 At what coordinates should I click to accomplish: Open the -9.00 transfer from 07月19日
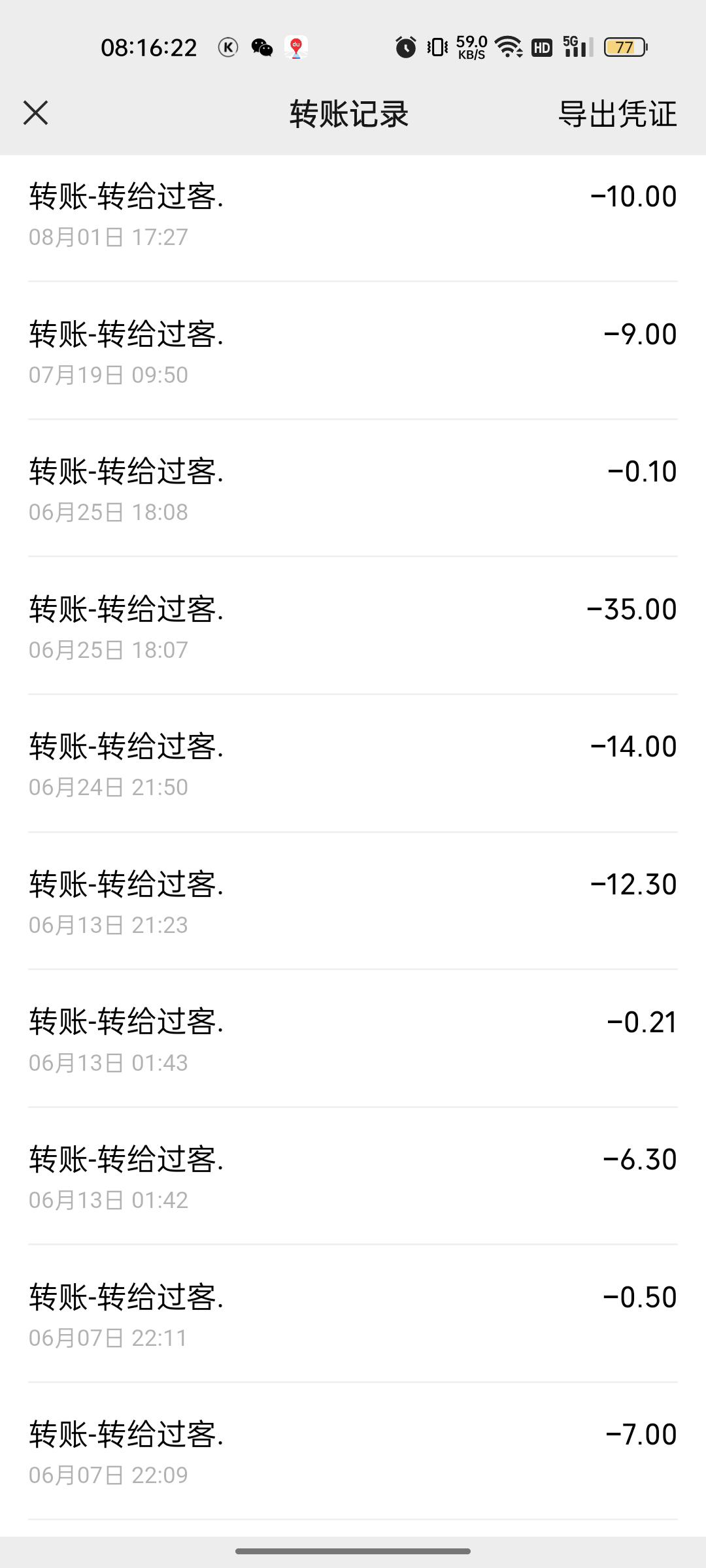(x=353, y=351)
